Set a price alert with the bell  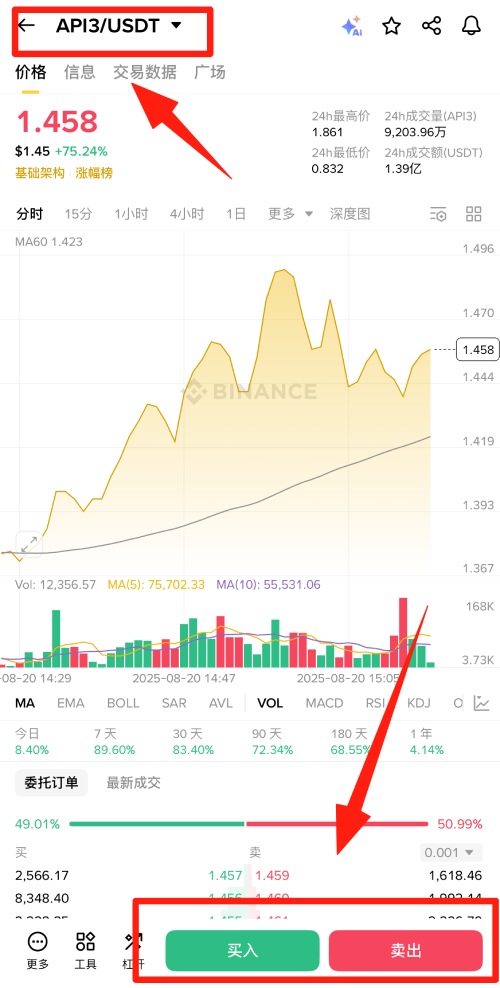(471, 26)
